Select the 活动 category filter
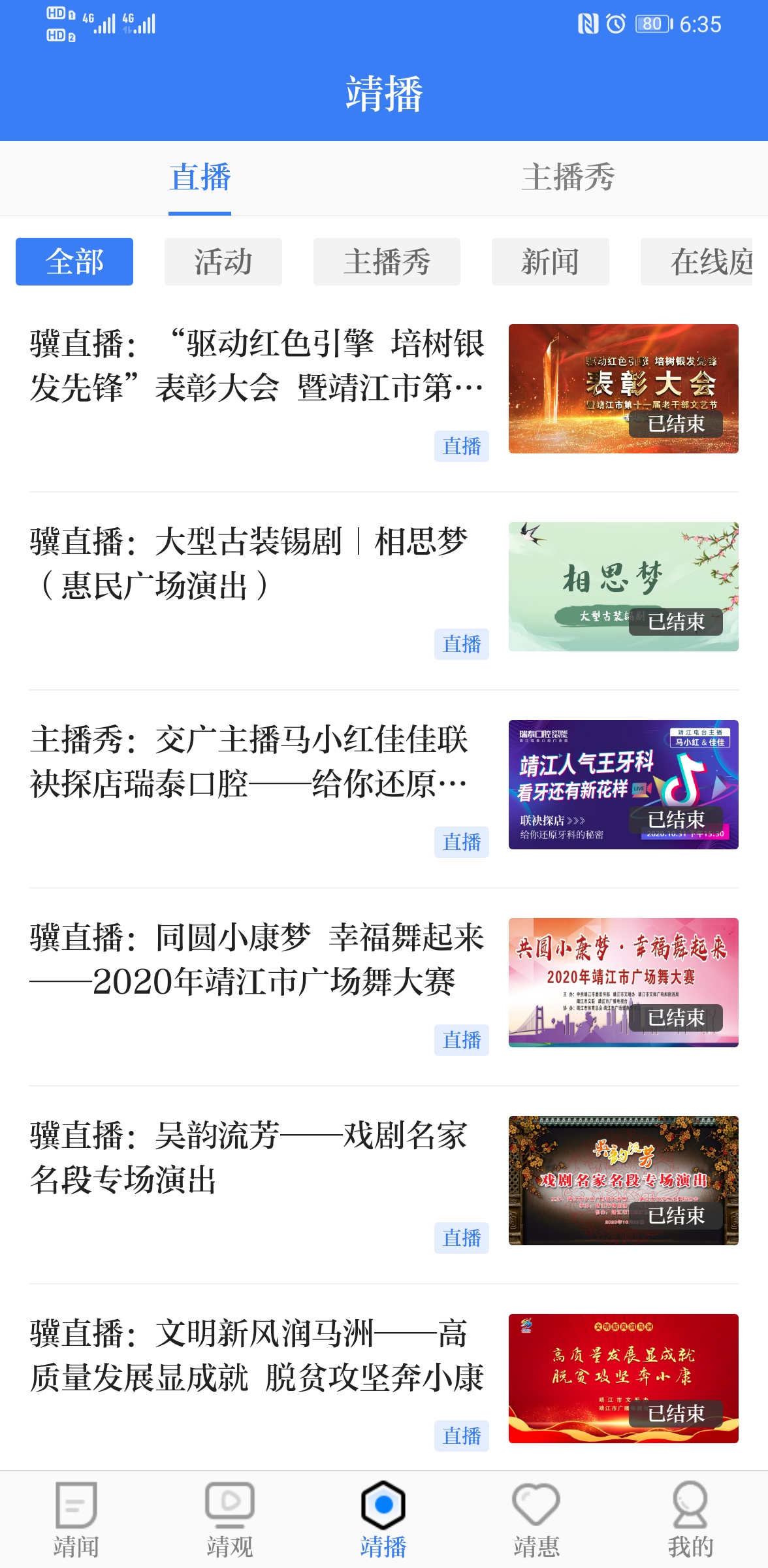 coord(223,261)
